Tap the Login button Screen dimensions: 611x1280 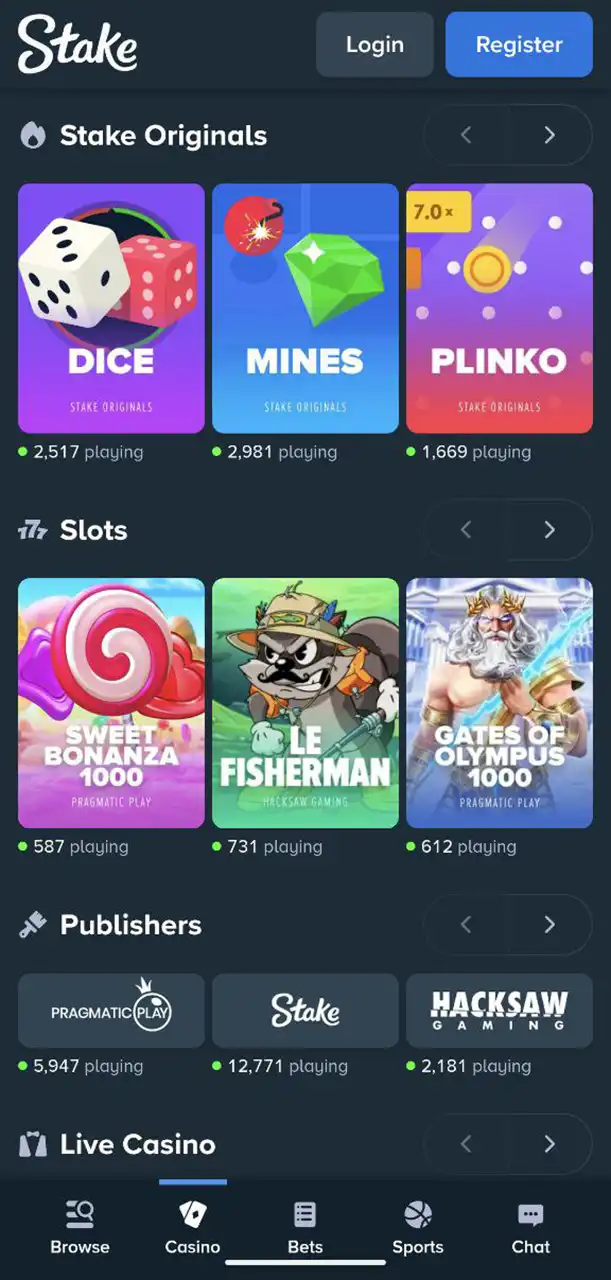(374, 45)
